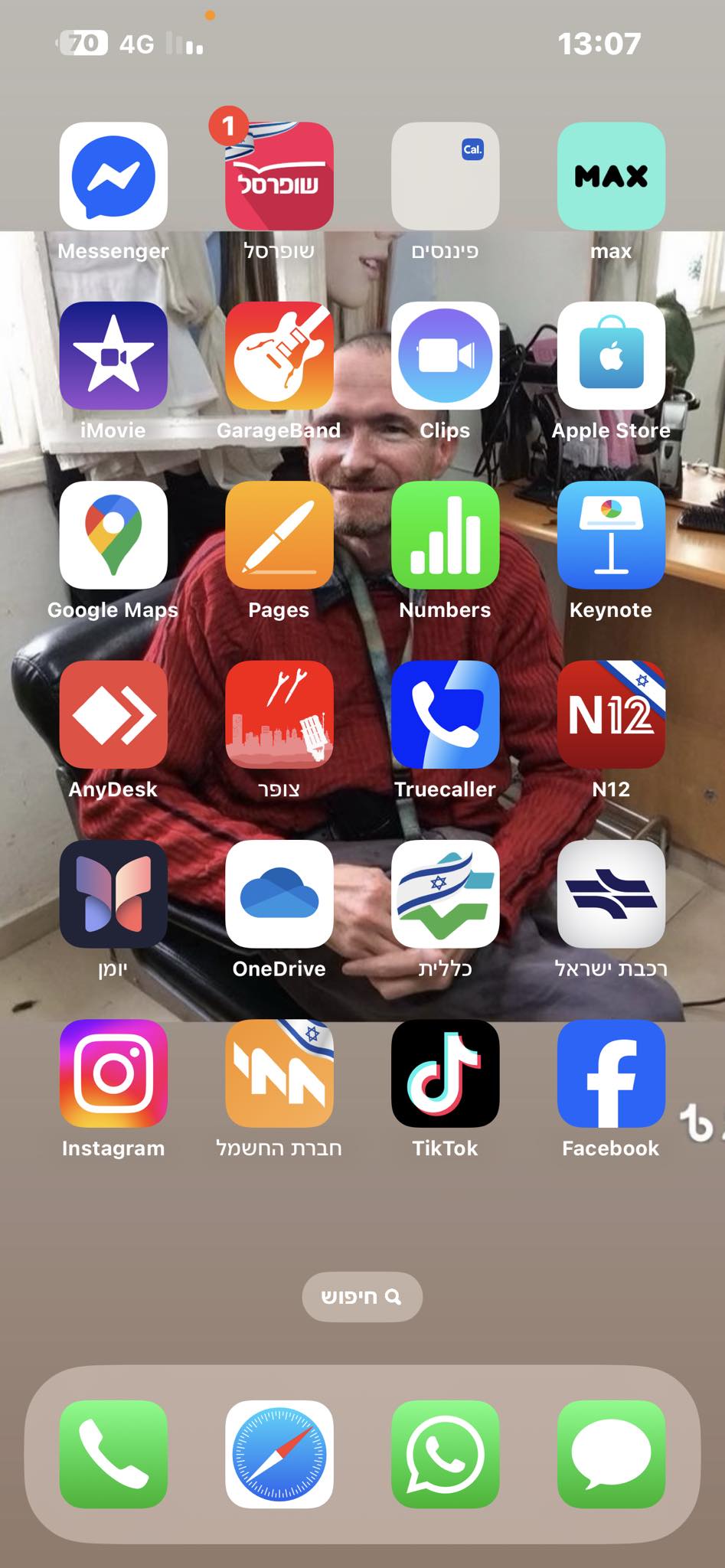Open the Clips app
Viewport: 725px width, 1568px height.
(x=445, y=355)
